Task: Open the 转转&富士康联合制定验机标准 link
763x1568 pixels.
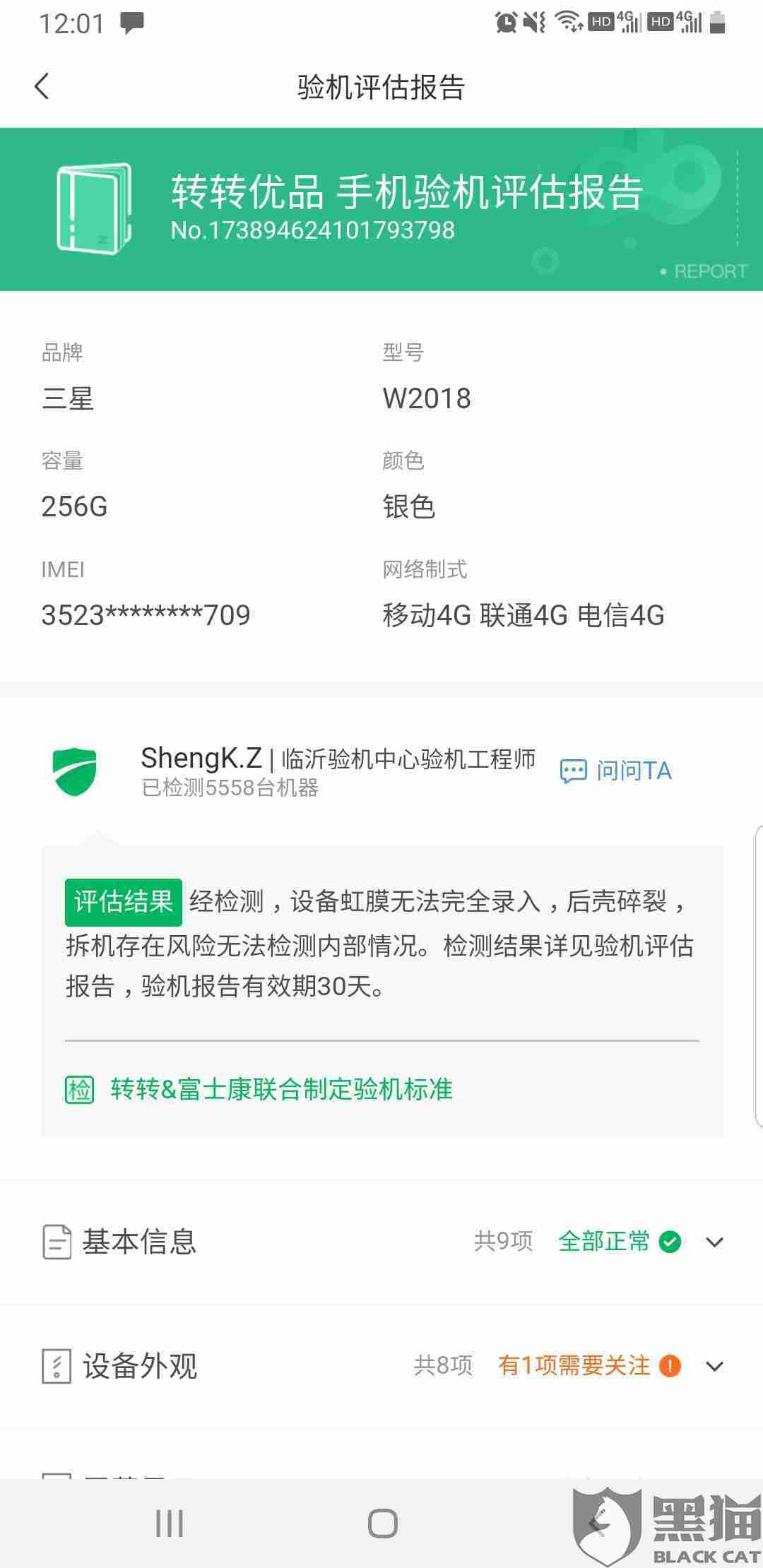Action: [x=259, y=1089]
